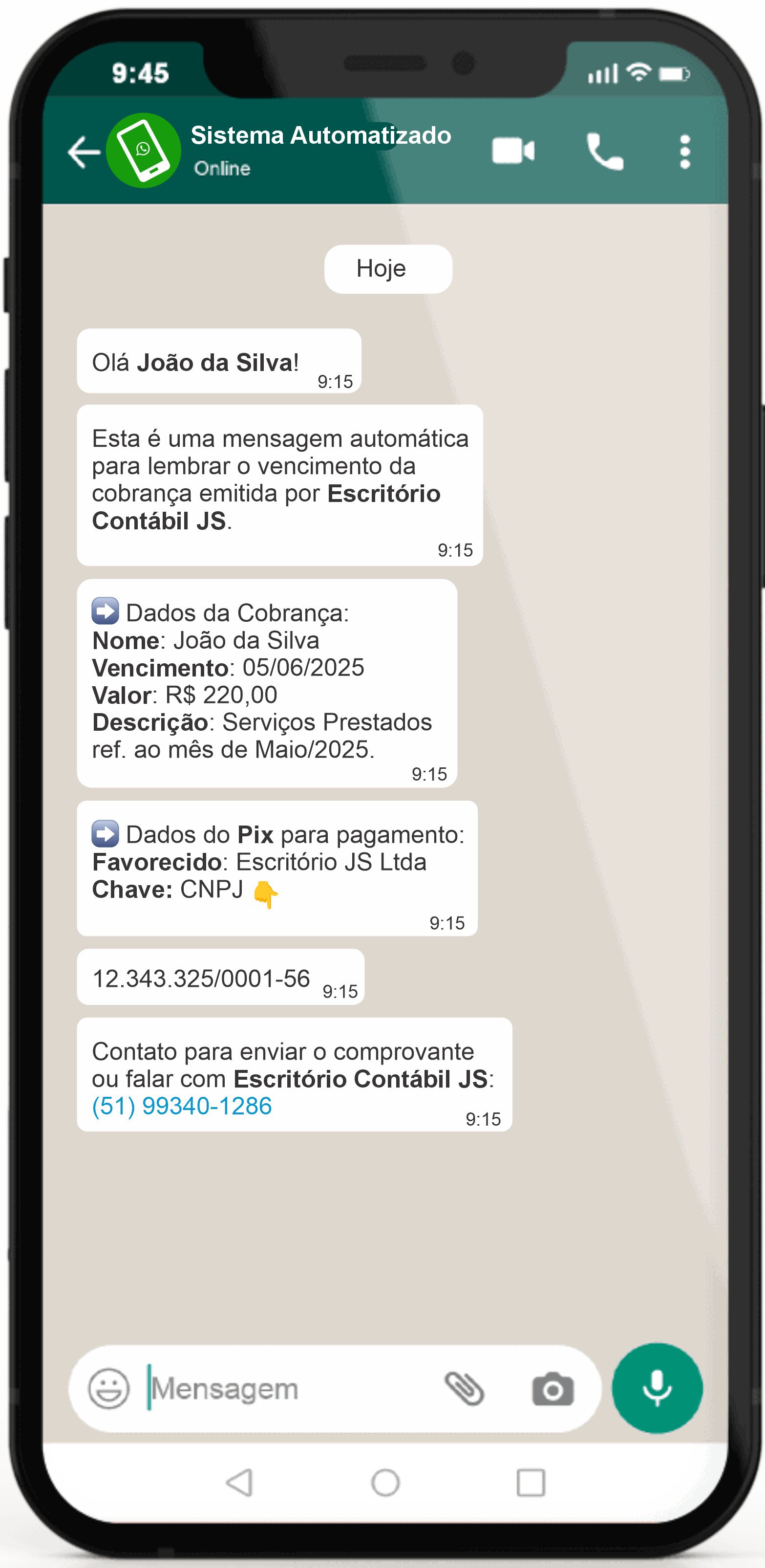This screenshot has width=765, height=1568.
Task: Open the emoji picker
Action: (109, 1389)
